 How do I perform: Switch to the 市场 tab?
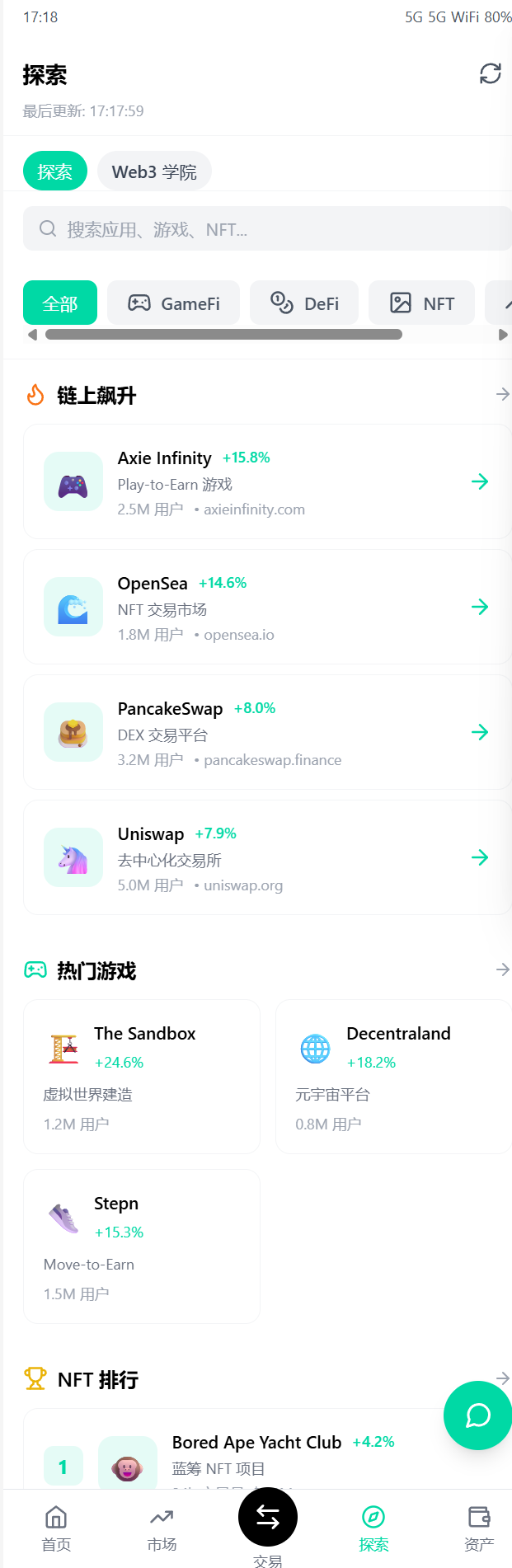(x=162, y=1528)
